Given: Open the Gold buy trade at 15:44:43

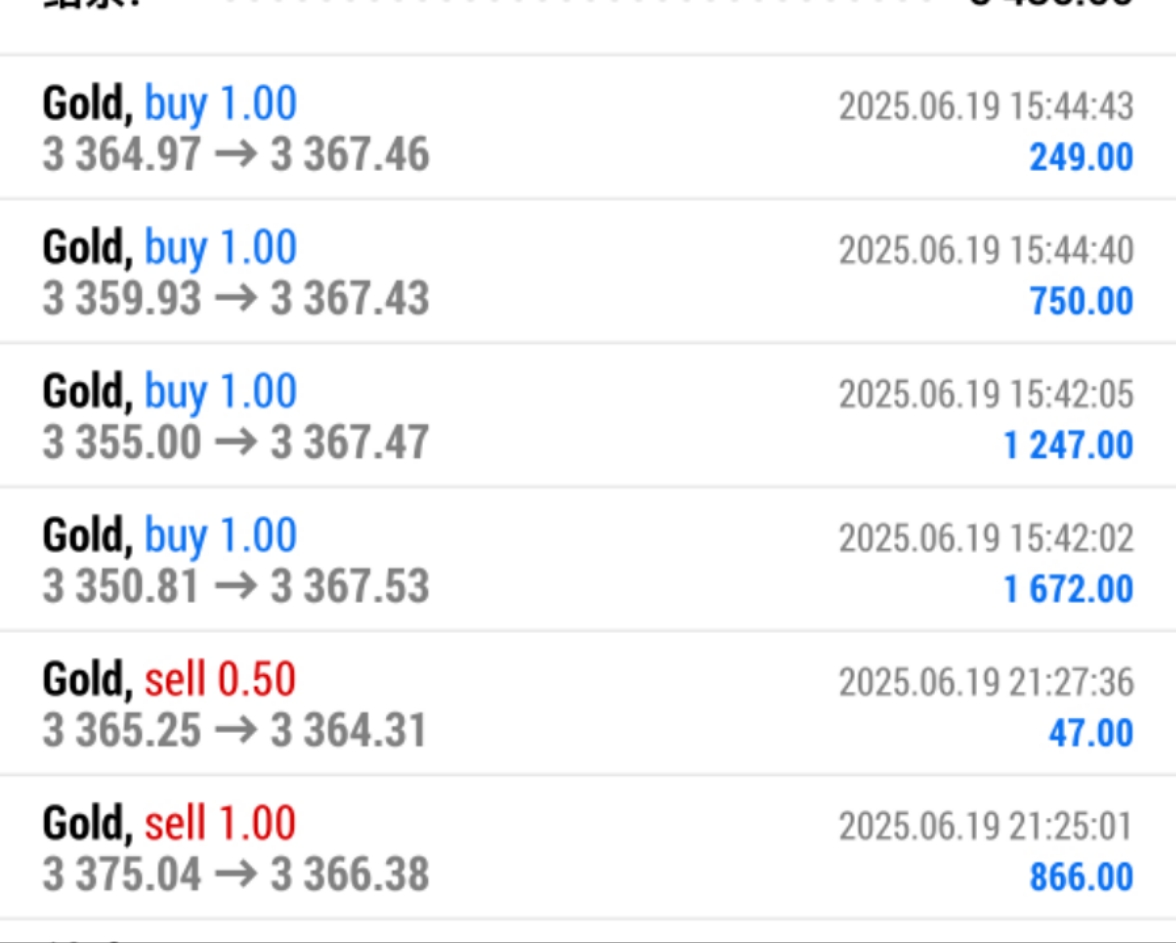Looking at the screenshot, I should tap(588, 129).
